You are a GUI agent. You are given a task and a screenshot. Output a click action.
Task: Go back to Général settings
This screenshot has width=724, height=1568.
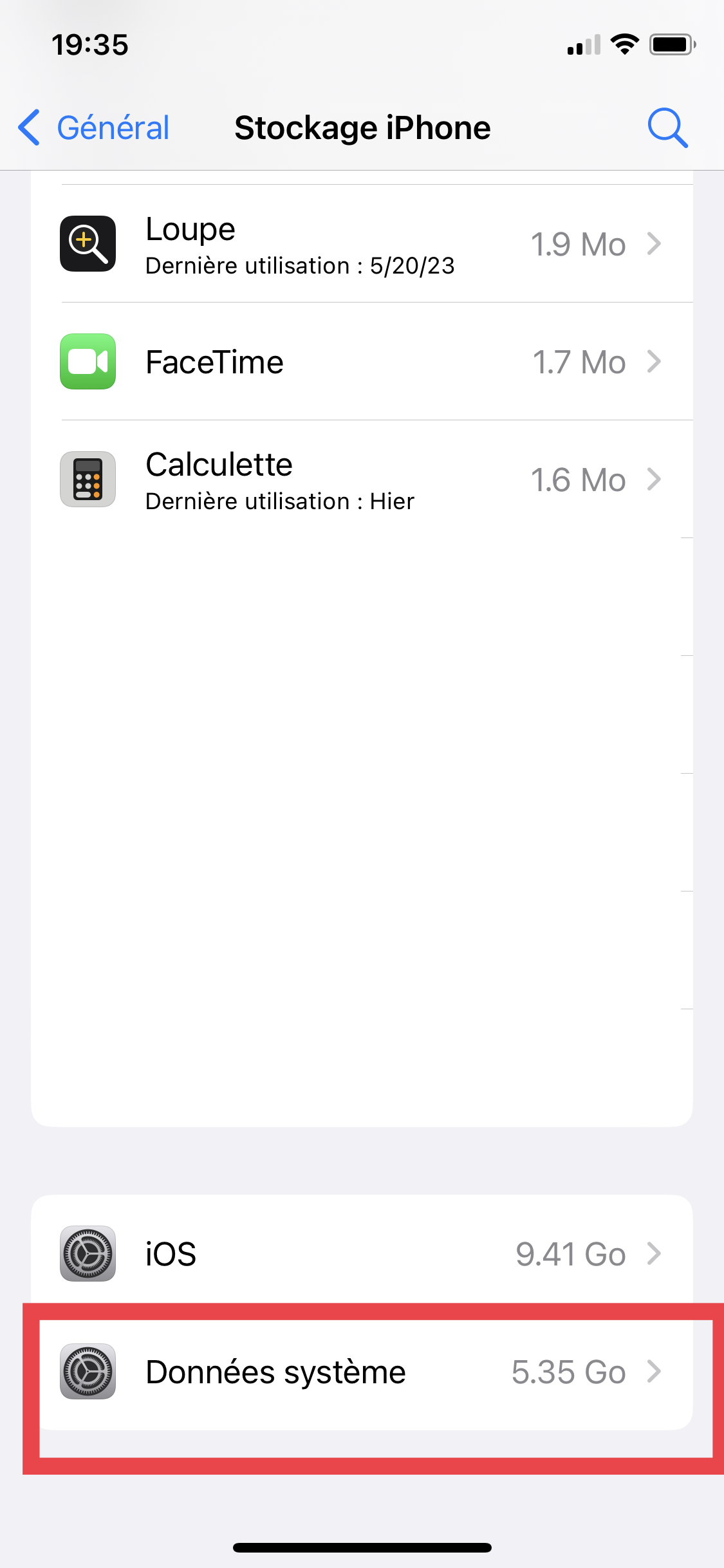pyautogui.click(x=95, y=127)
